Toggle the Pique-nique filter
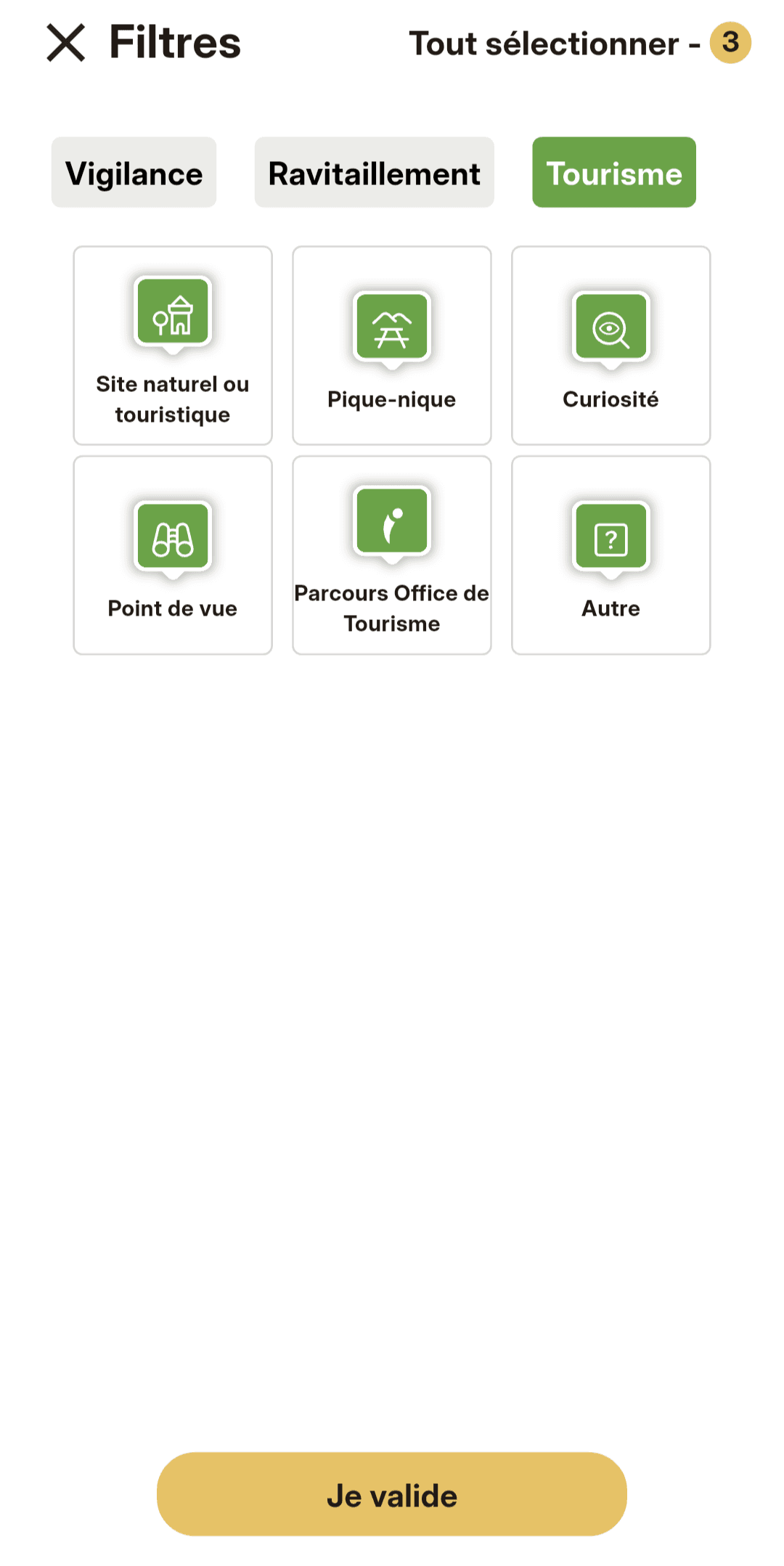 tap(392, 346)
